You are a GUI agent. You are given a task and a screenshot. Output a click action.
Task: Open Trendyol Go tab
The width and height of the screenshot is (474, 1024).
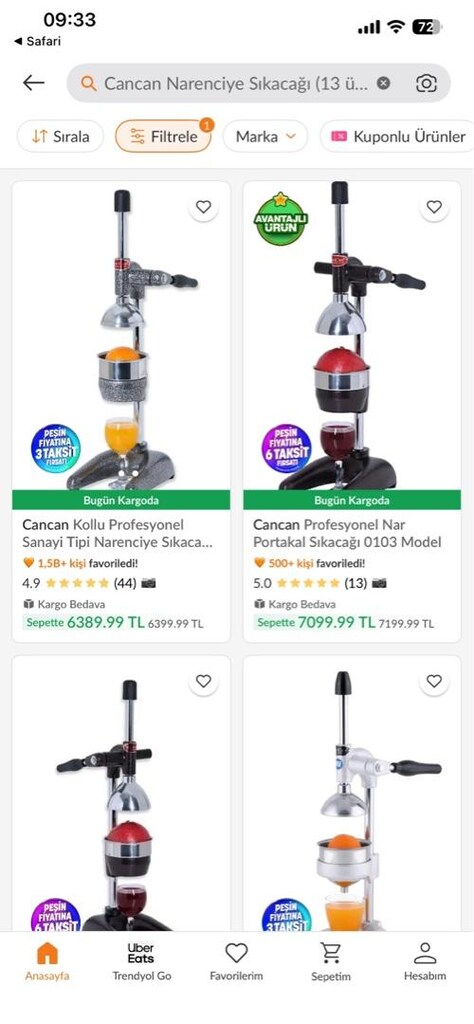pos(142,961)
